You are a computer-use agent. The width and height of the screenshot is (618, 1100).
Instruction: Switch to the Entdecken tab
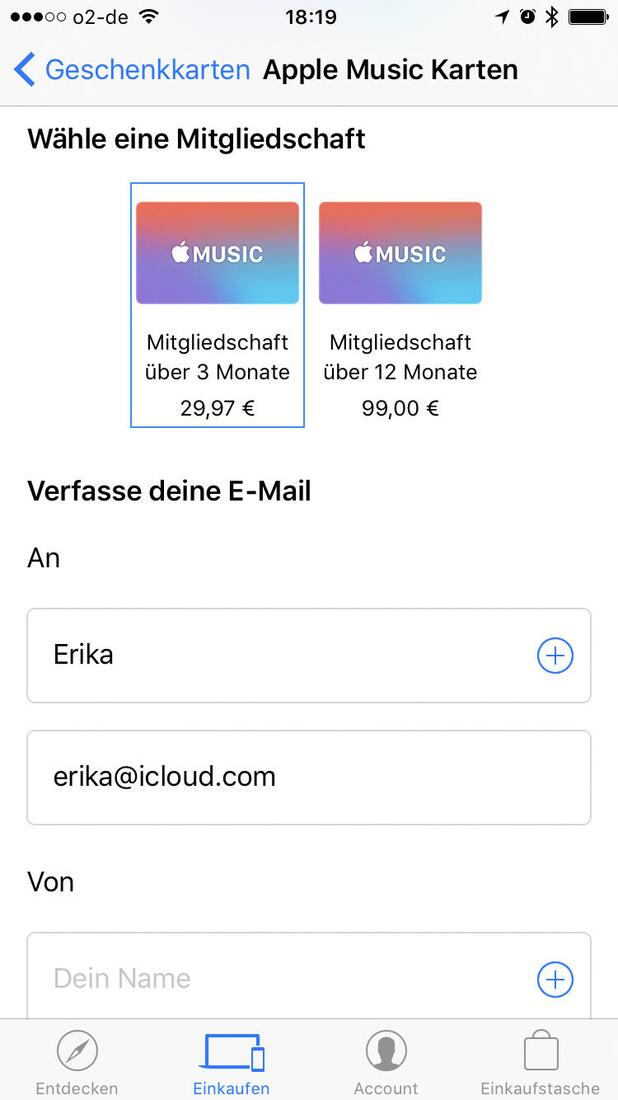(77, 1062)
